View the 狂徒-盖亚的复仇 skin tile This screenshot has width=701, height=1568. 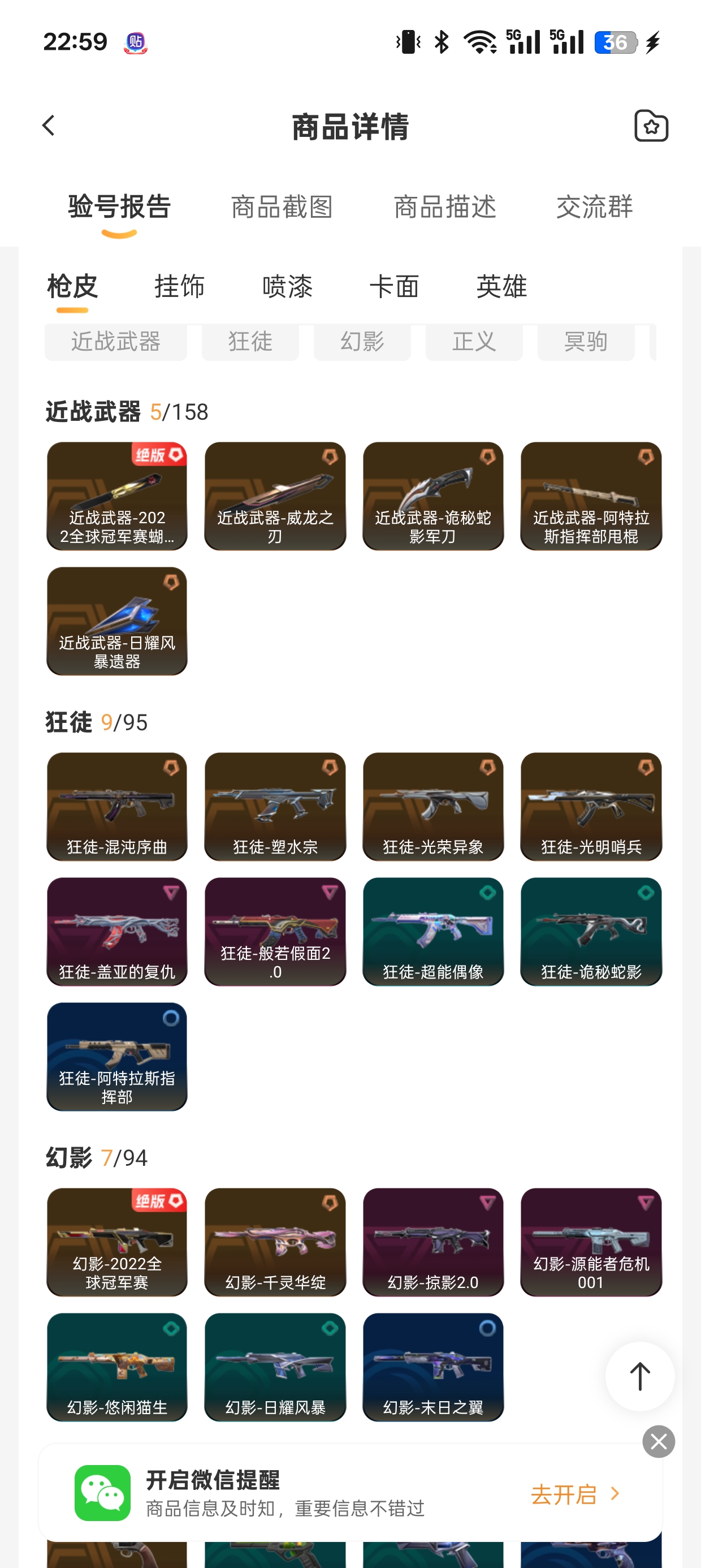(117, 931)
